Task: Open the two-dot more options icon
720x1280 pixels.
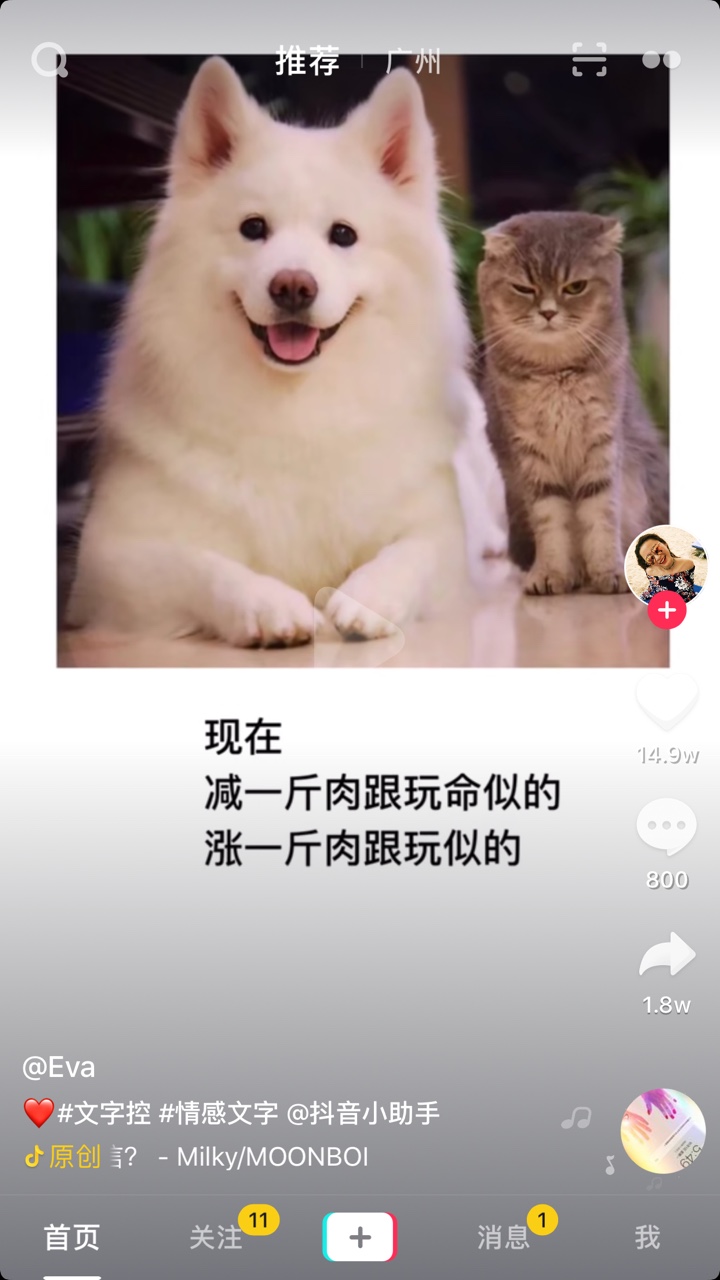Action: 661,60
